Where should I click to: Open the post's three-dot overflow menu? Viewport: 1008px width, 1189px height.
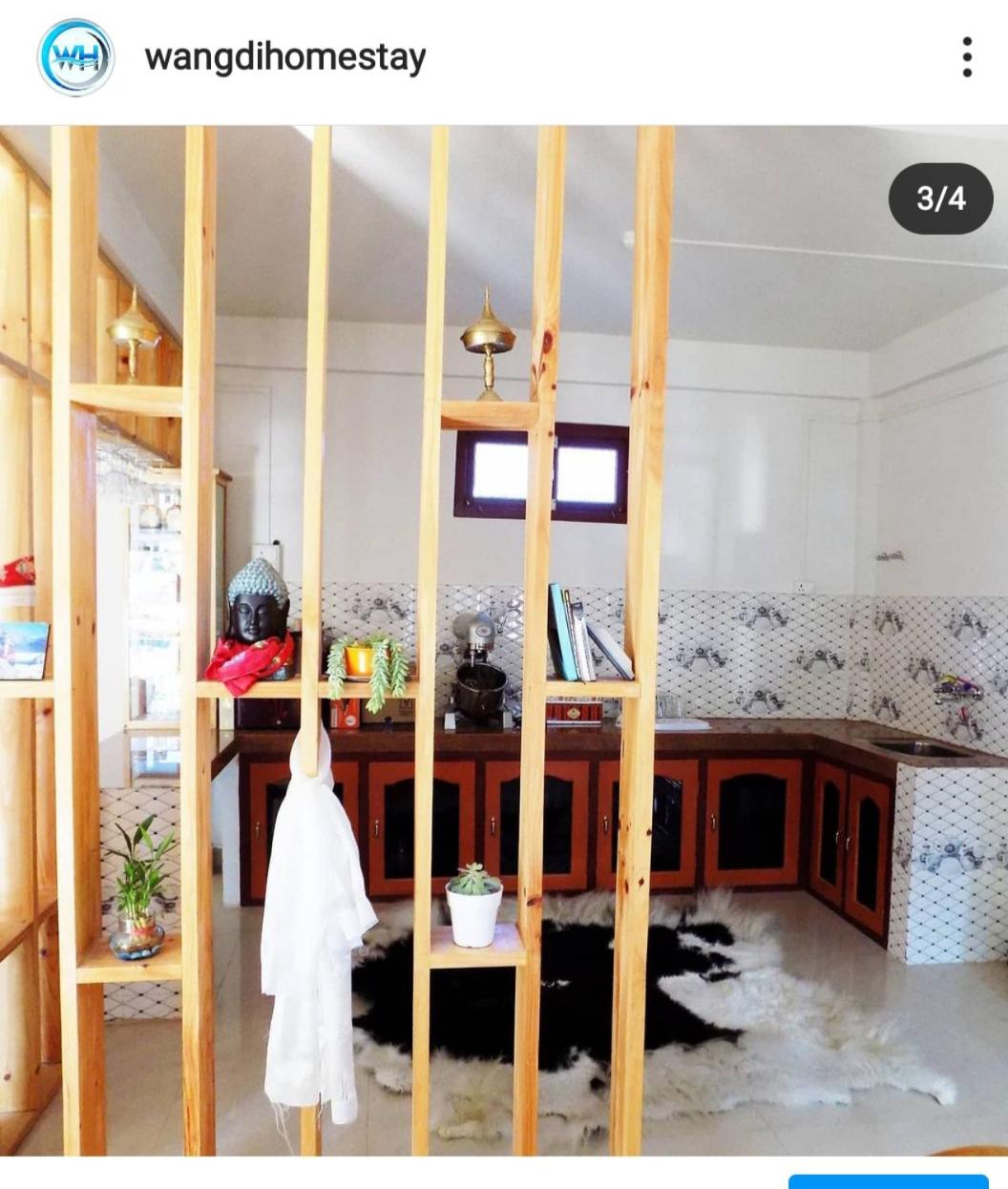point(967,58)
